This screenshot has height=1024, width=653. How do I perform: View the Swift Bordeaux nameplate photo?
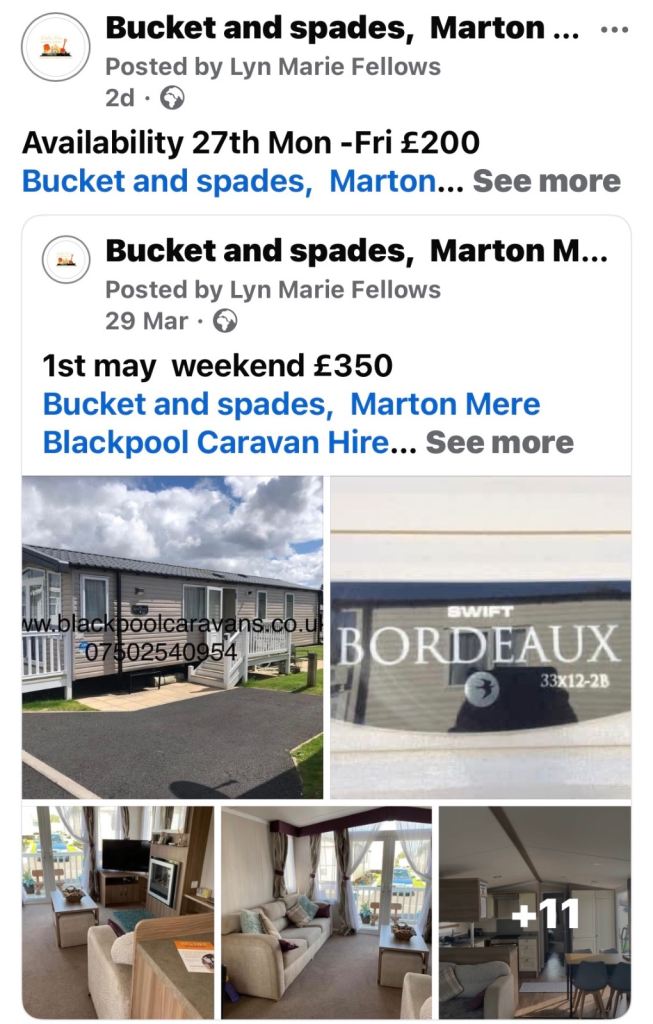coord(481,637)
